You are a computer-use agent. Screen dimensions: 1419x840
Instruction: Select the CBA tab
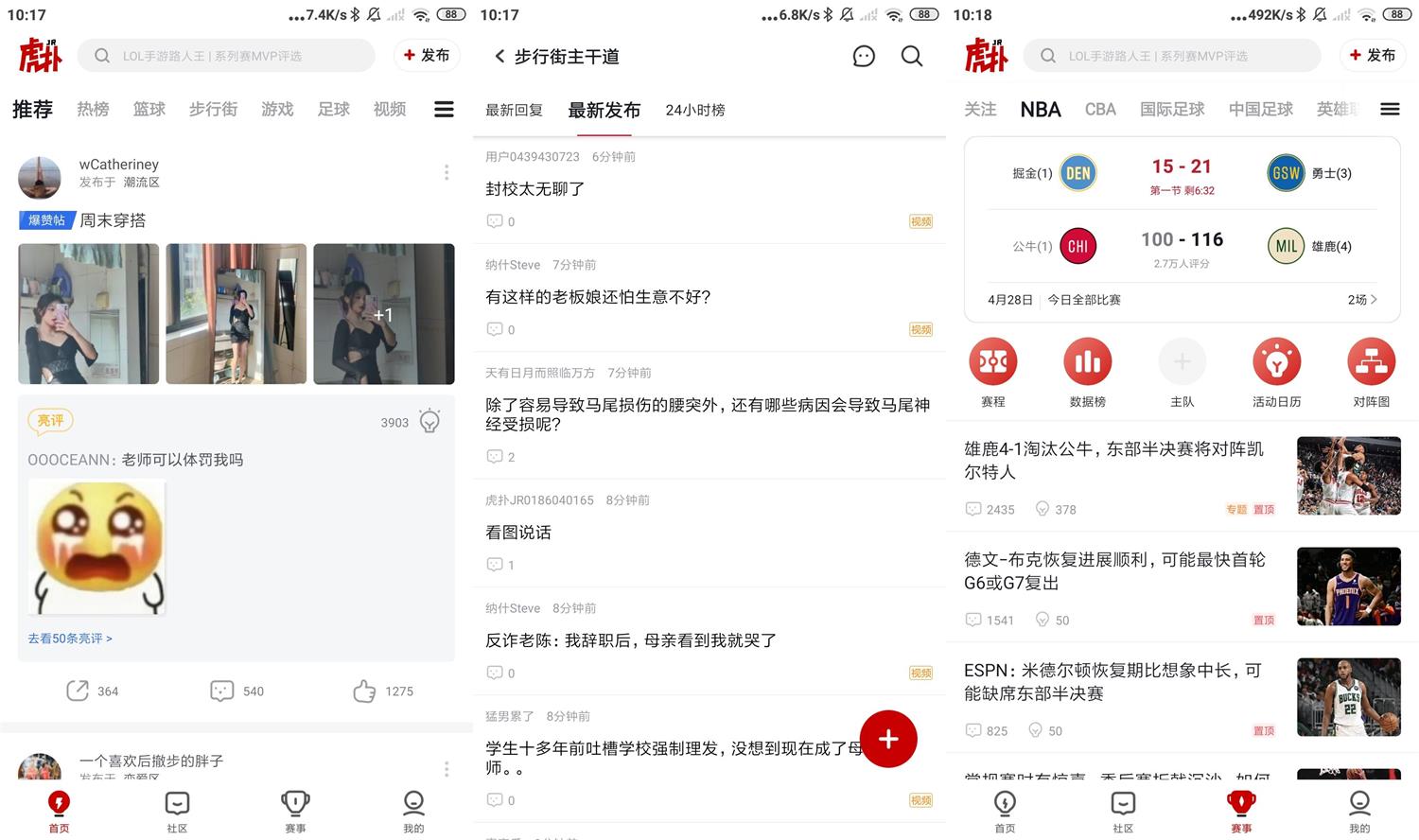1100,110
